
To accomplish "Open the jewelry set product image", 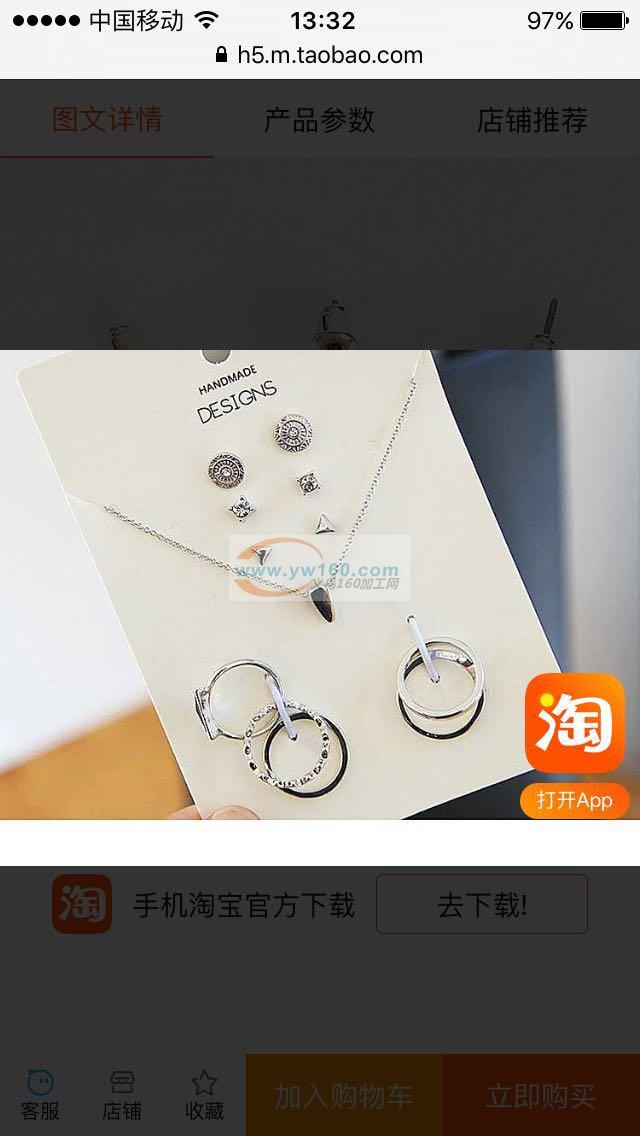I will (300, 580).
